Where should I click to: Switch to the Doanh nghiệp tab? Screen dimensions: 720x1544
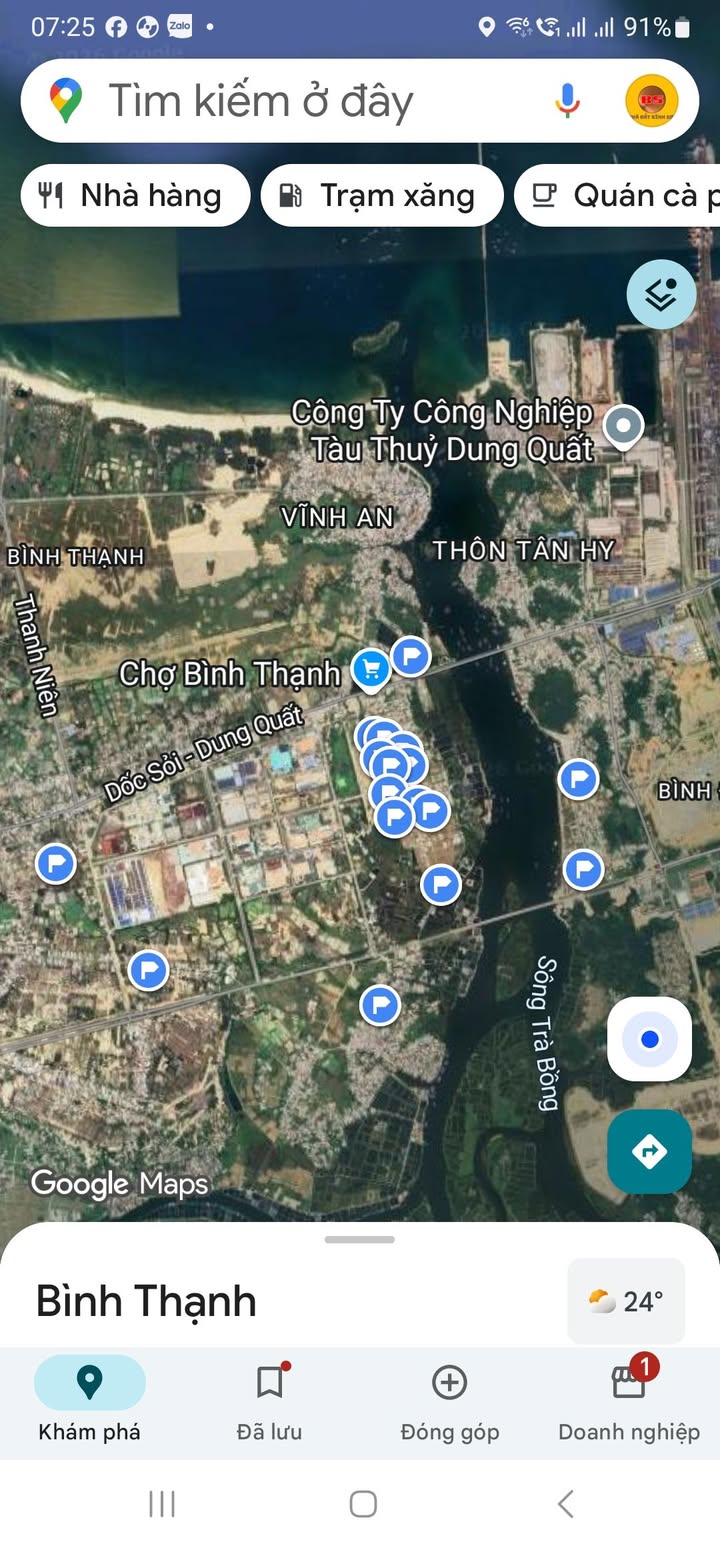[x=629, y=1400]
